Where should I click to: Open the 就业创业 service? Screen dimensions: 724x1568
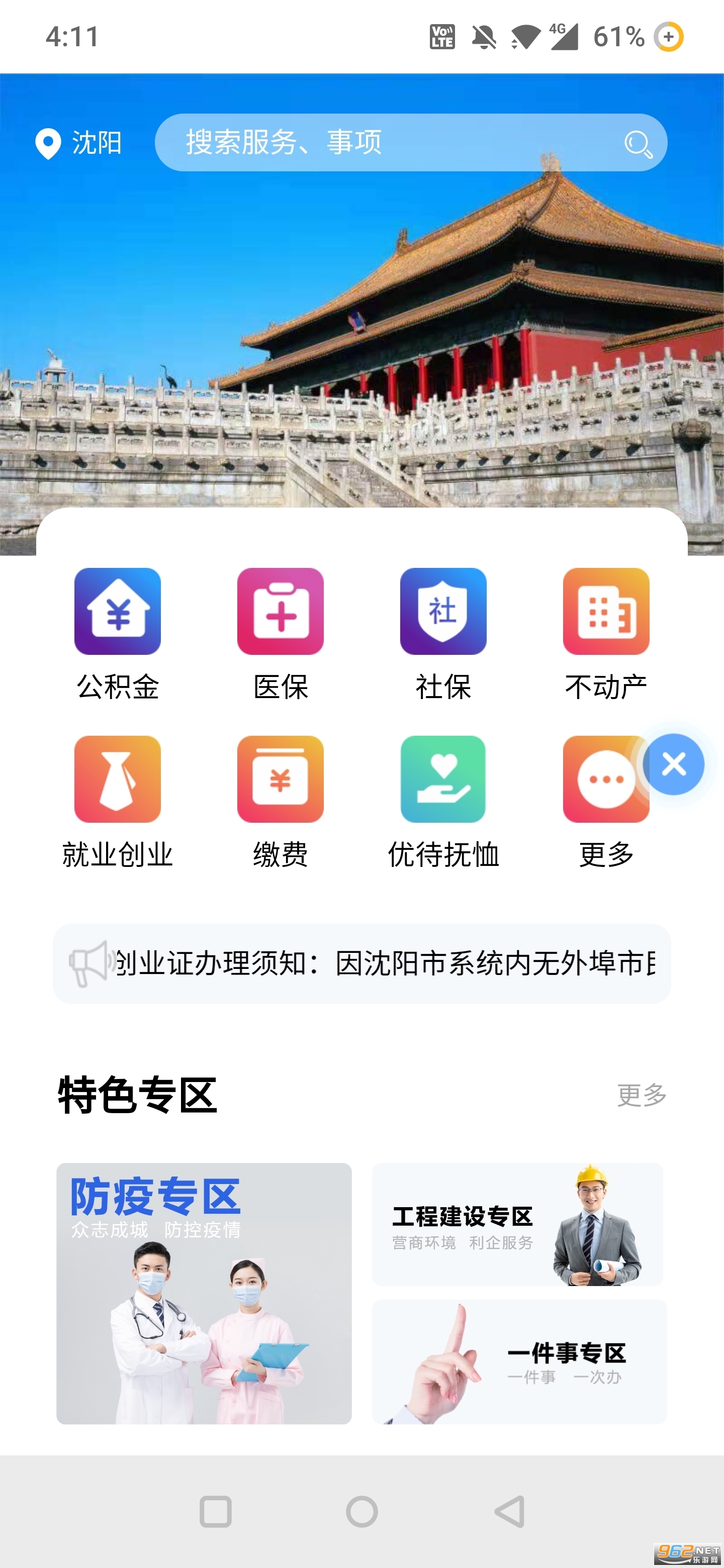(118, 779)
